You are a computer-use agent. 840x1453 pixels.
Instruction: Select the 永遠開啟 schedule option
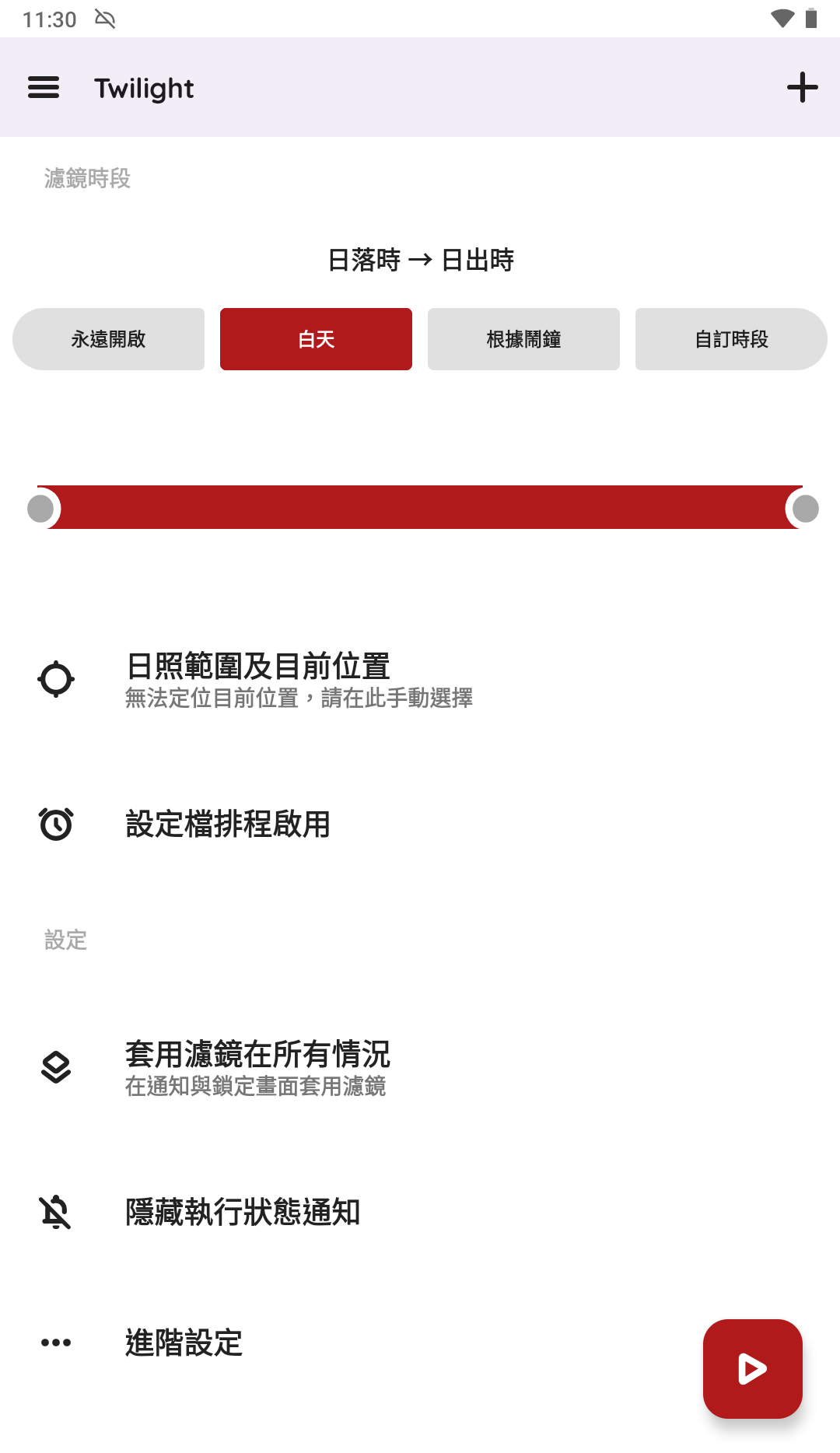108,338
